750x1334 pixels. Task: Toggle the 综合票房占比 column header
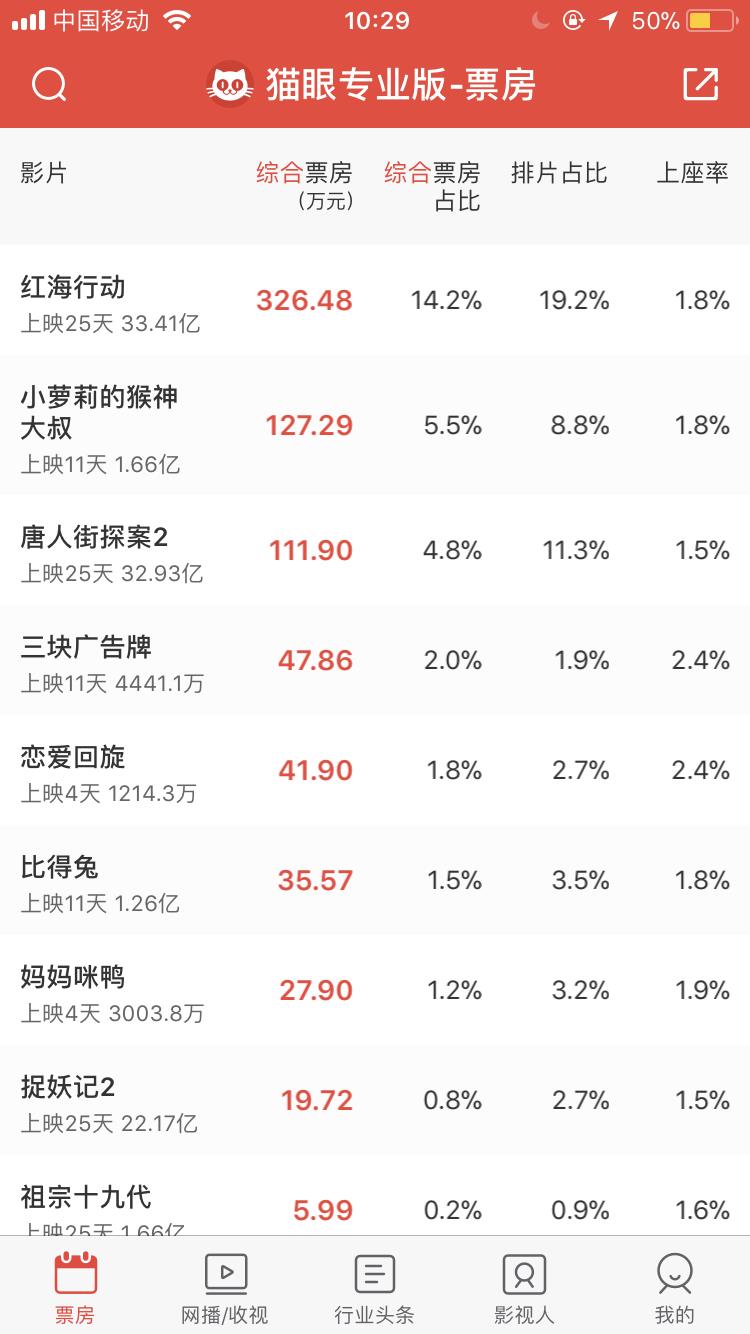tap(432, 185)
